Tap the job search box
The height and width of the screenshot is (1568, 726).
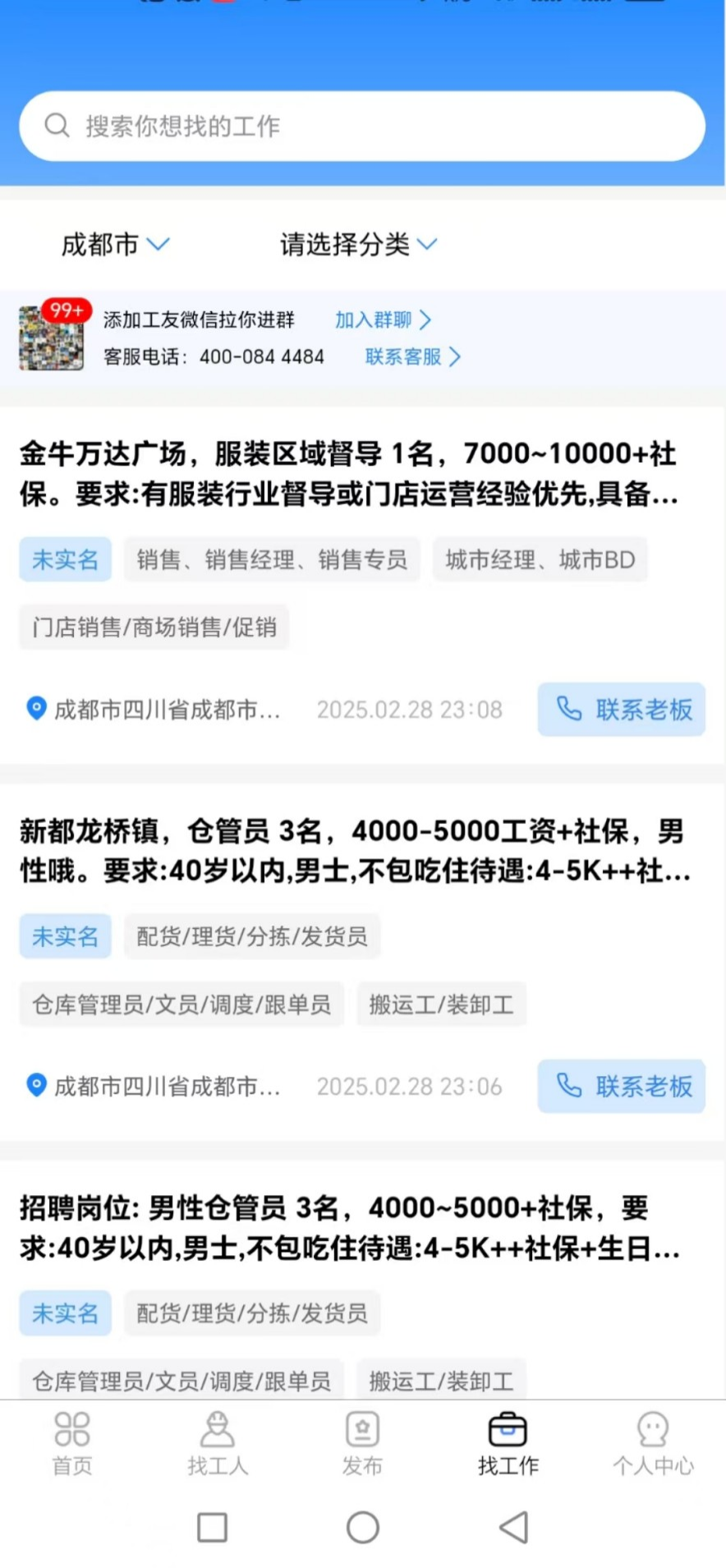tap(361, 126)
